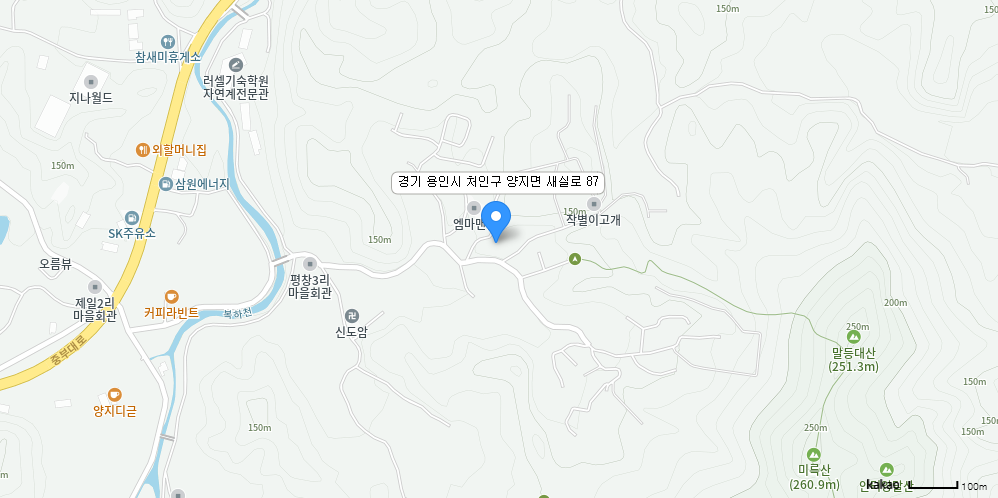998x498 pixels.
Task: Select the 삼원에너지 gas station marker
Action: (166, 184)
